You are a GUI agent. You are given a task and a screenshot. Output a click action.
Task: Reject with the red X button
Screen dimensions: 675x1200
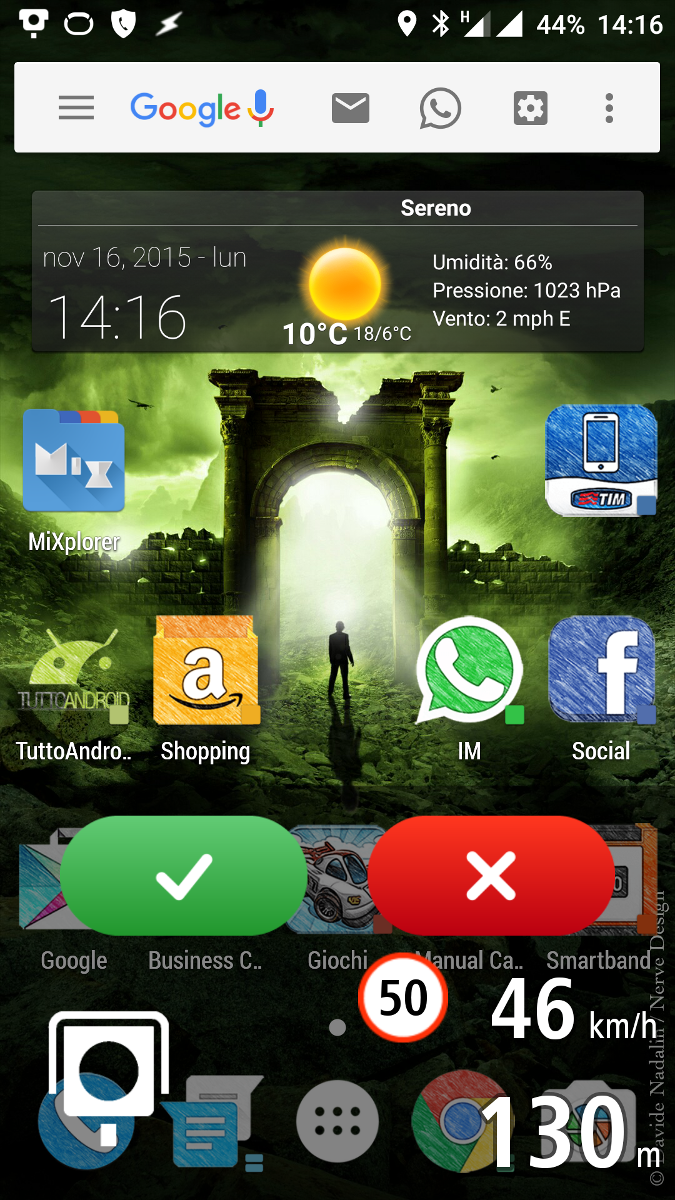tap(491, 876)
